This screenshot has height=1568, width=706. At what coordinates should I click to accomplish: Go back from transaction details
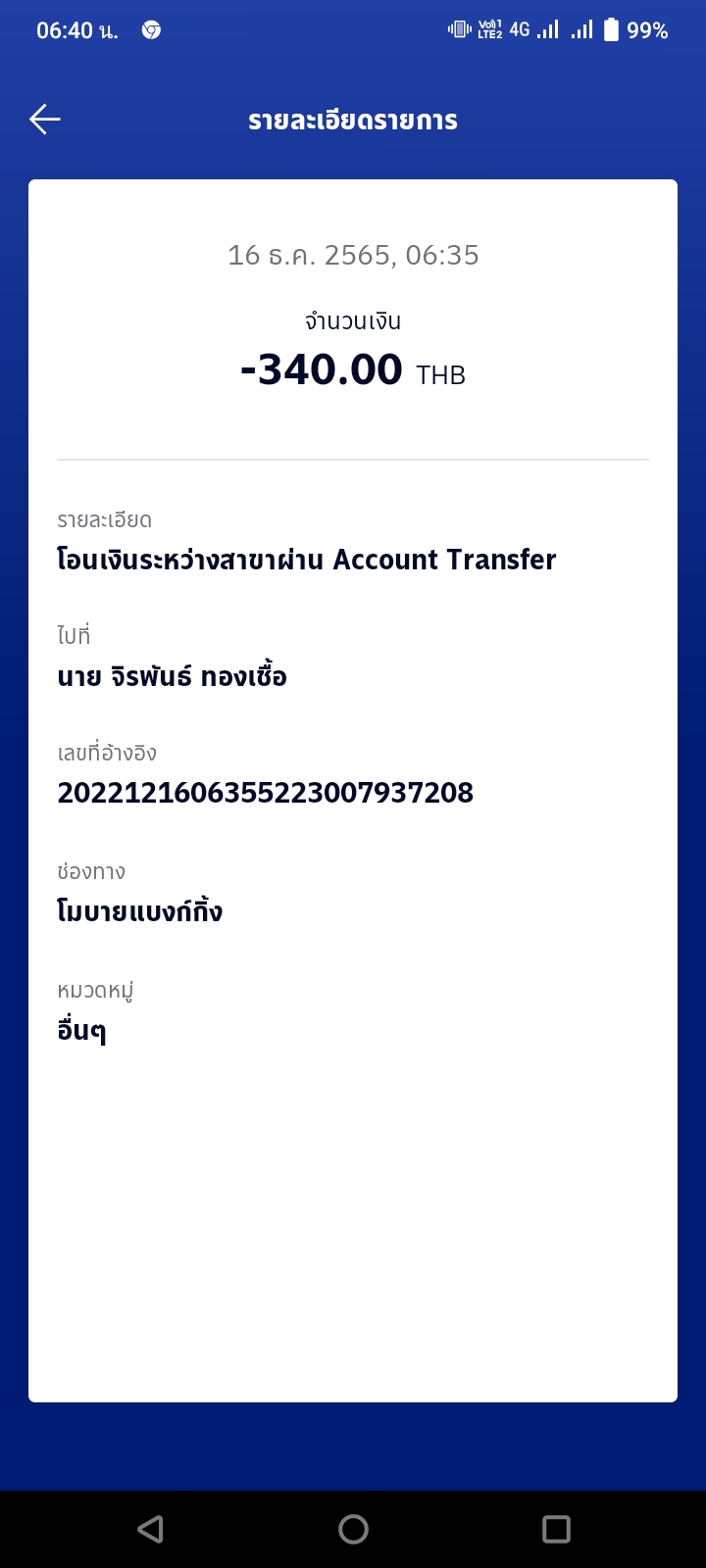(x=45, y=120)
